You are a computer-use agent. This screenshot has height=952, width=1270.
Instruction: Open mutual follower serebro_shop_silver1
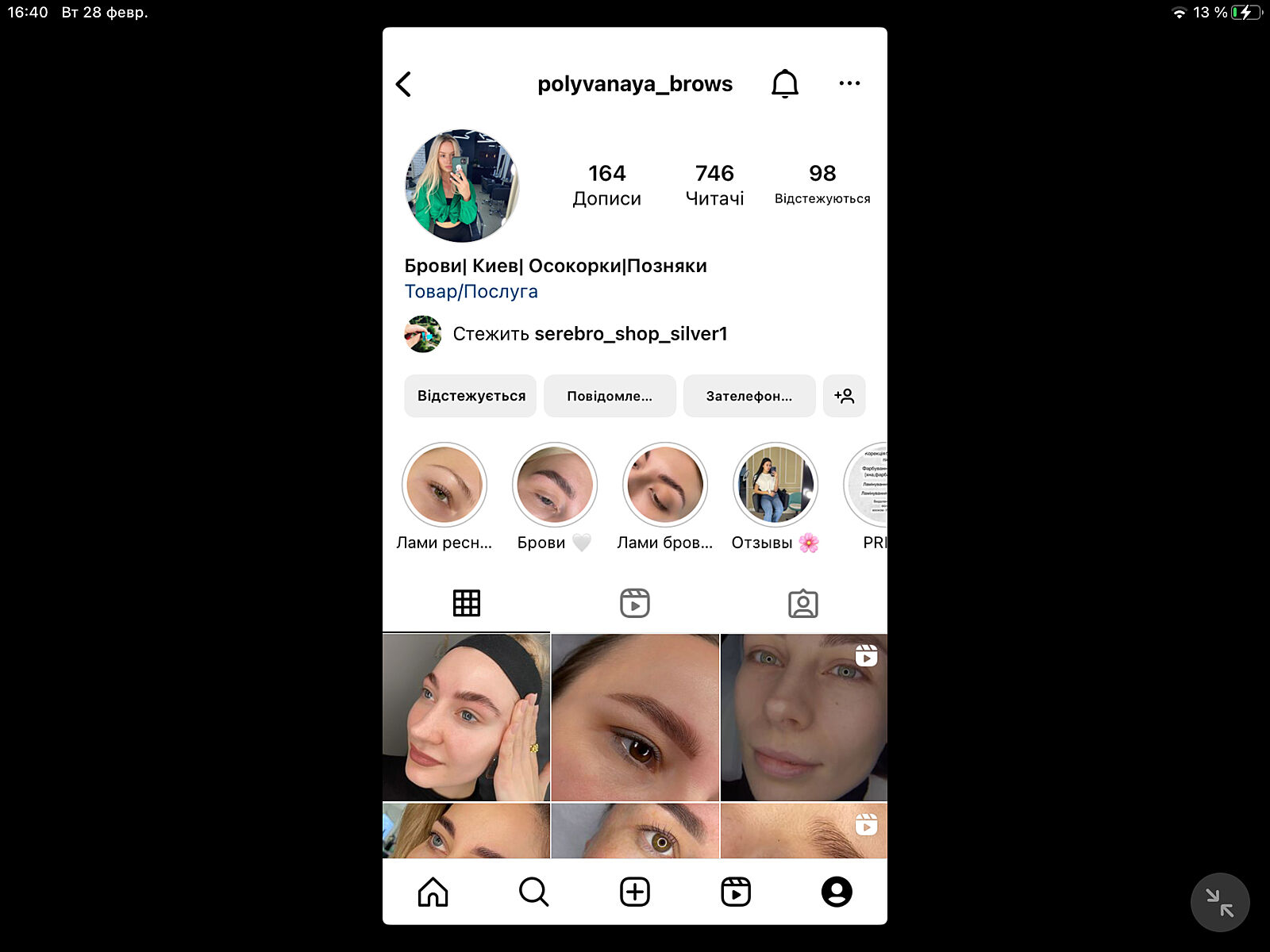click(x=629, y=334)
